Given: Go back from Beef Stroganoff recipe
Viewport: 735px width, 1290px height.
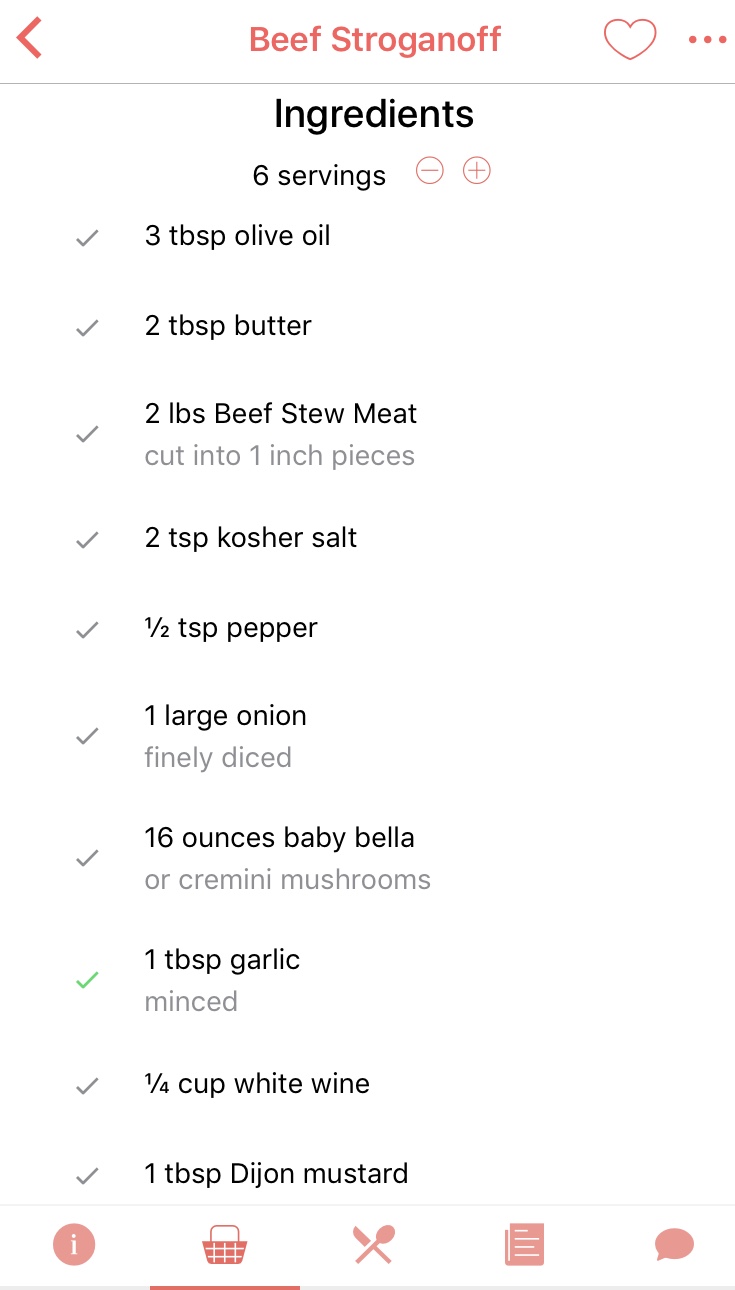Looking at the screenshot, I should coord(30,40).
